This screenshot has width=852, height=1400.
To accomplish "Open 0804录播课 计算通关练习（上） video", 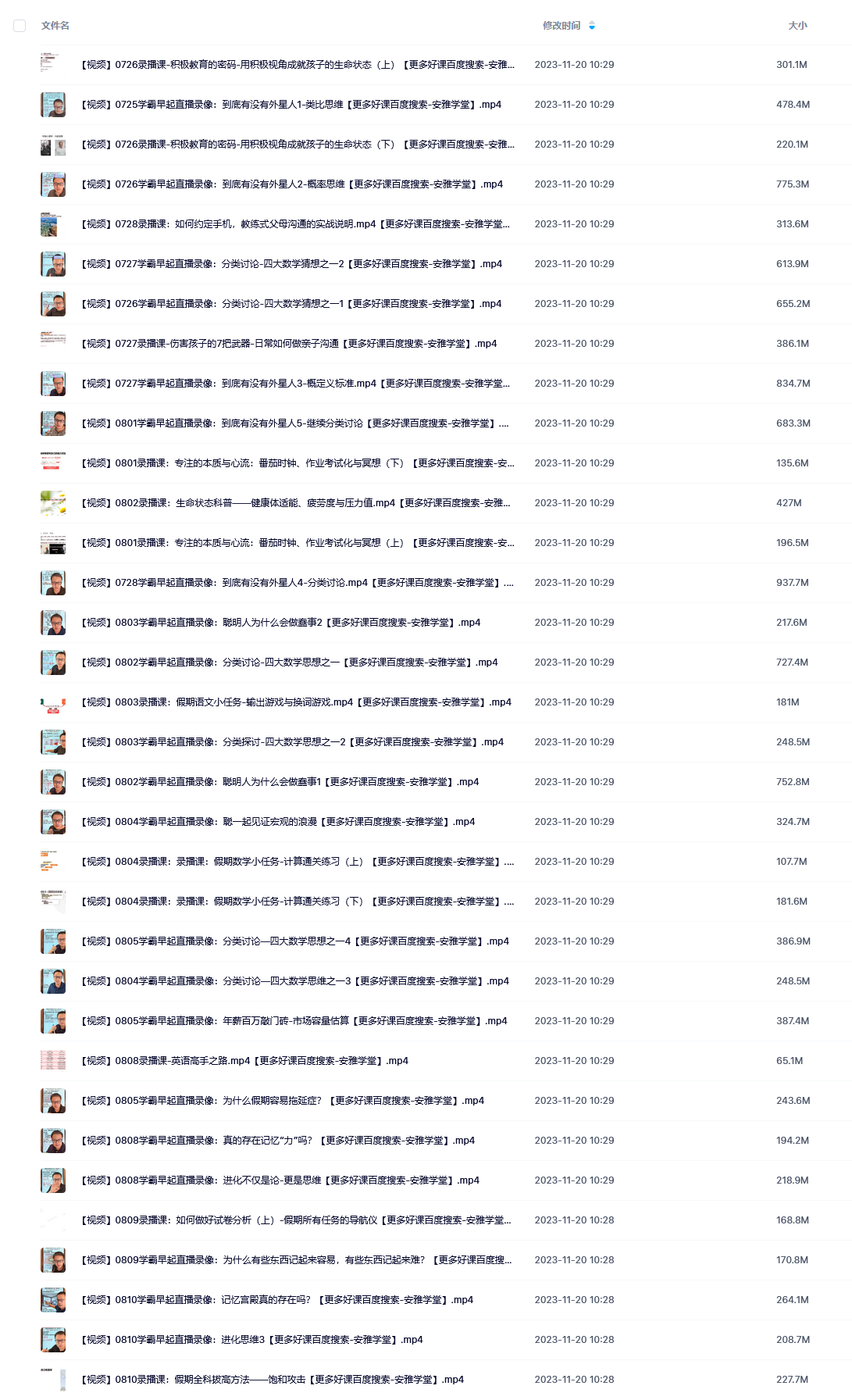I will point(298,862).
